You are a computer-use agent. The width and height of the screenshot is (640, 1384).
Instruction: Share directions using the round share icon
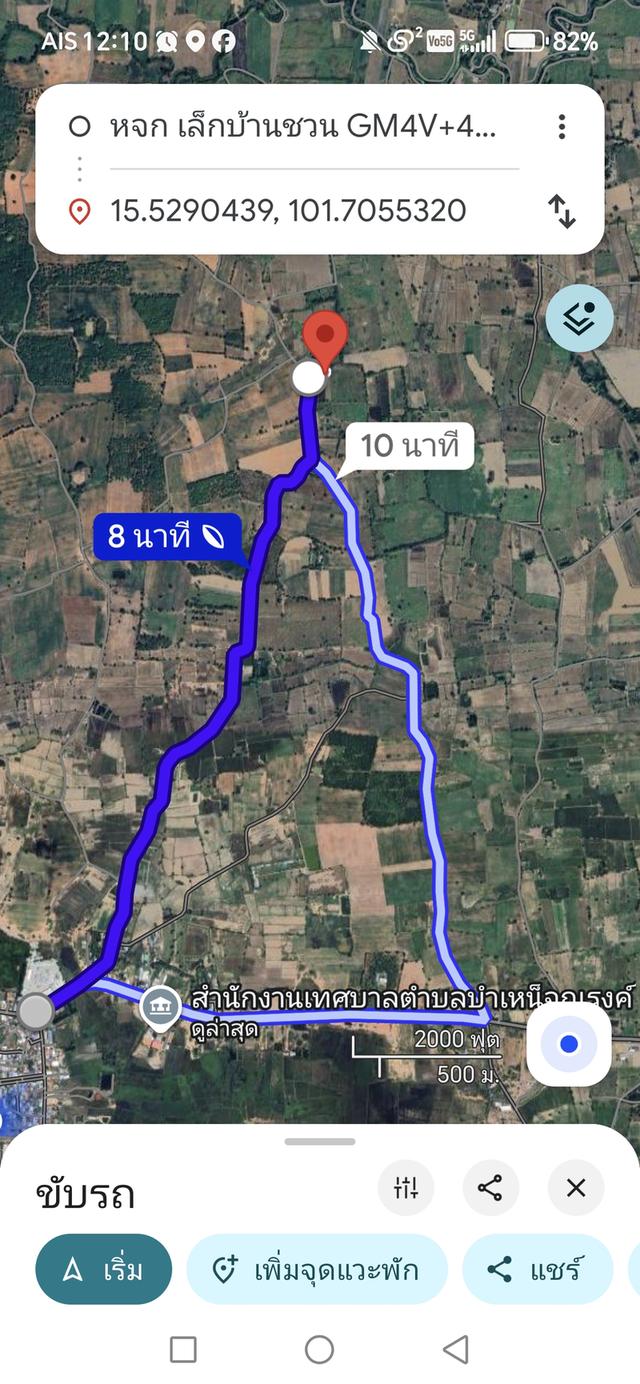pos(490,1188)
